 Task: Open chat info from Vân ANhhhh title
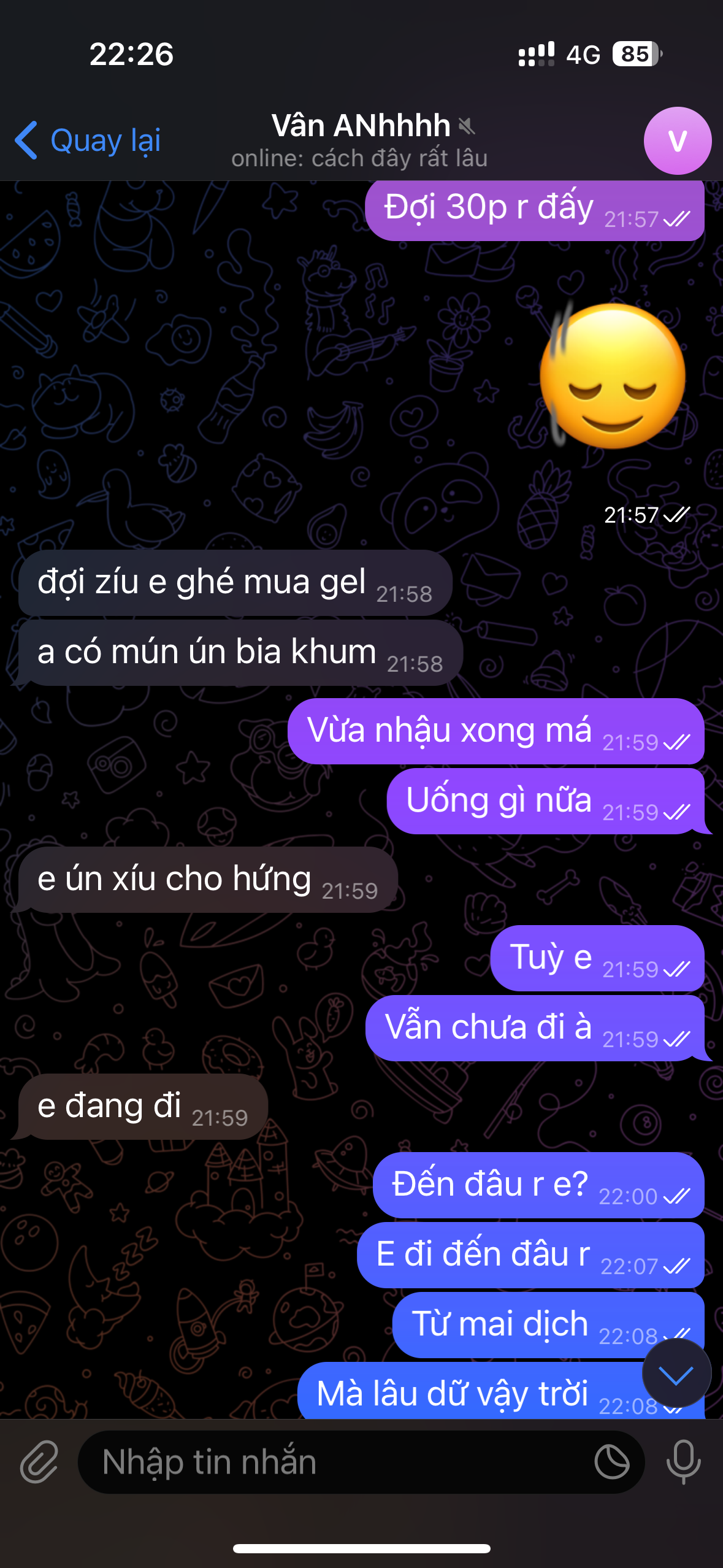pyautogui.click(x=362, y=126)
